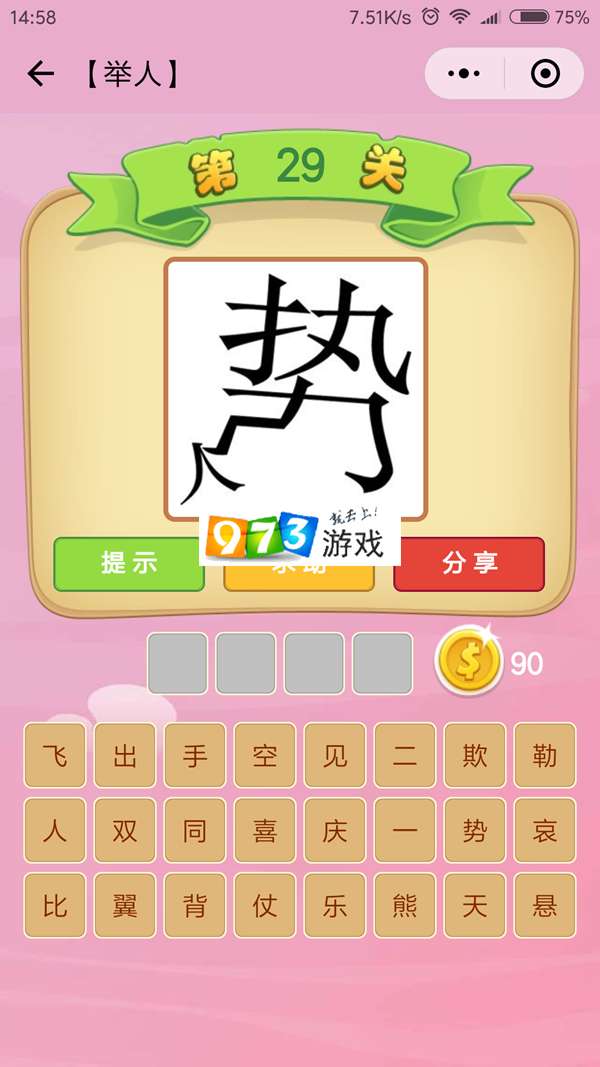Choose the character 空 tile

coord(265,755)
